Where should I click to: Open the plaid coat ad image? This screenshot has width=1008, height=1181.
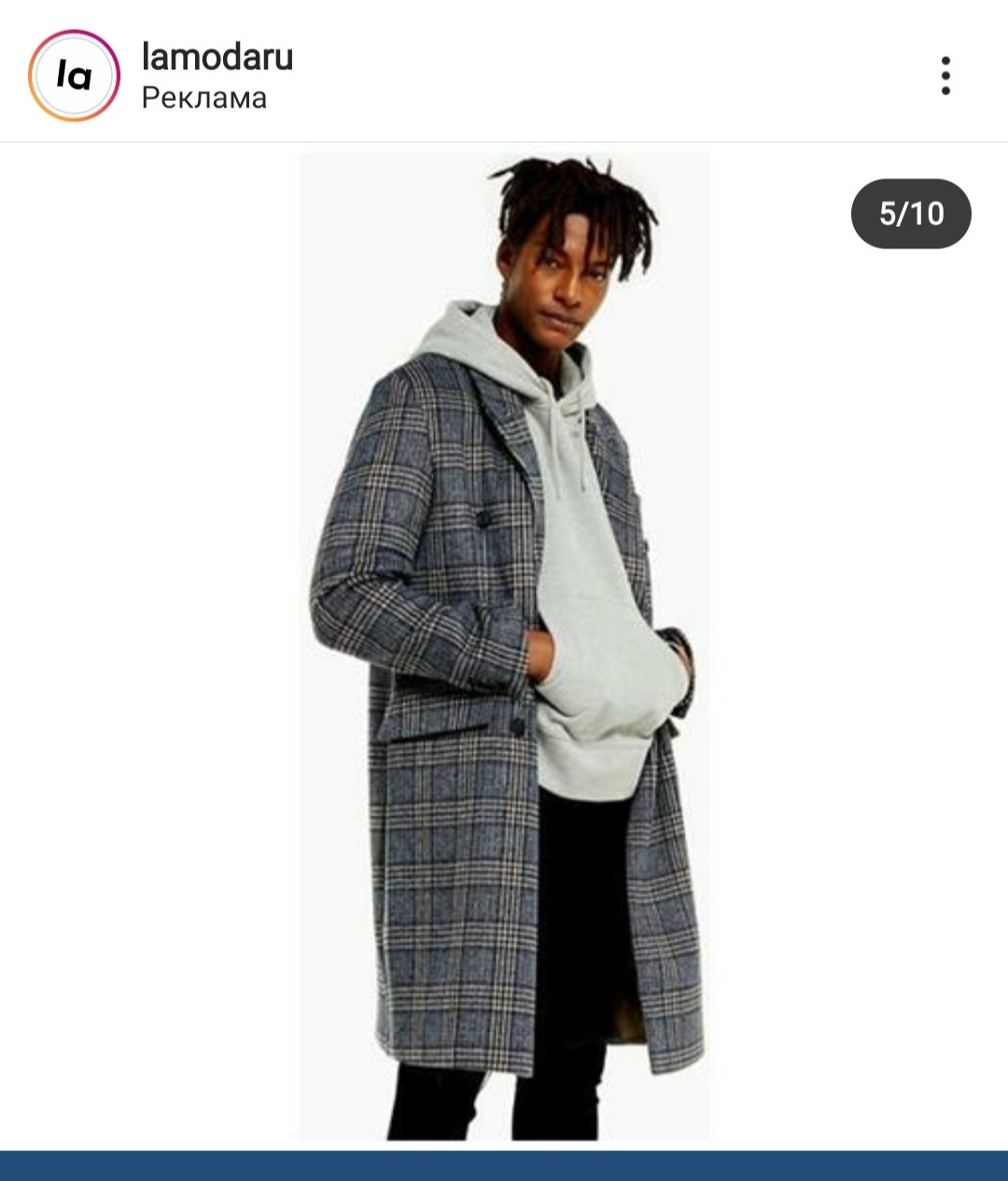pyautogui.click(x=504, y=646)
